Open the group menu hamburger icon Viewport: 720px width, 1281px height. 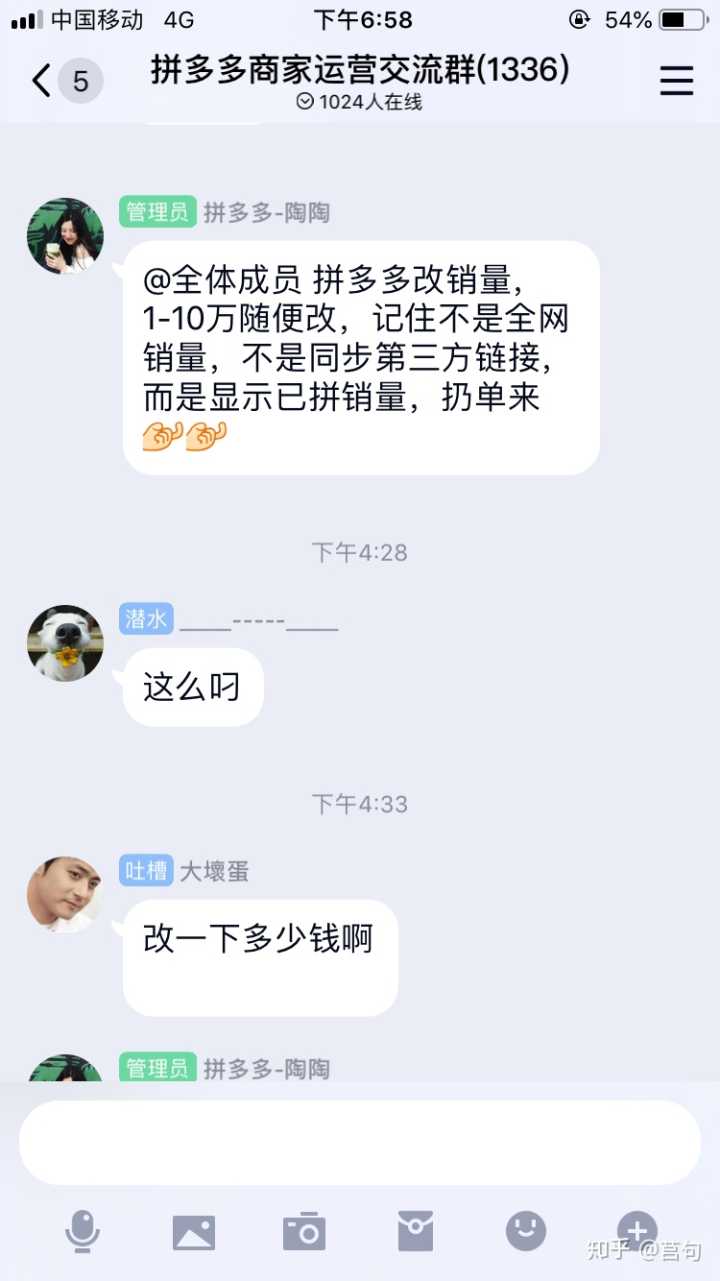click(x=676, y=81)
